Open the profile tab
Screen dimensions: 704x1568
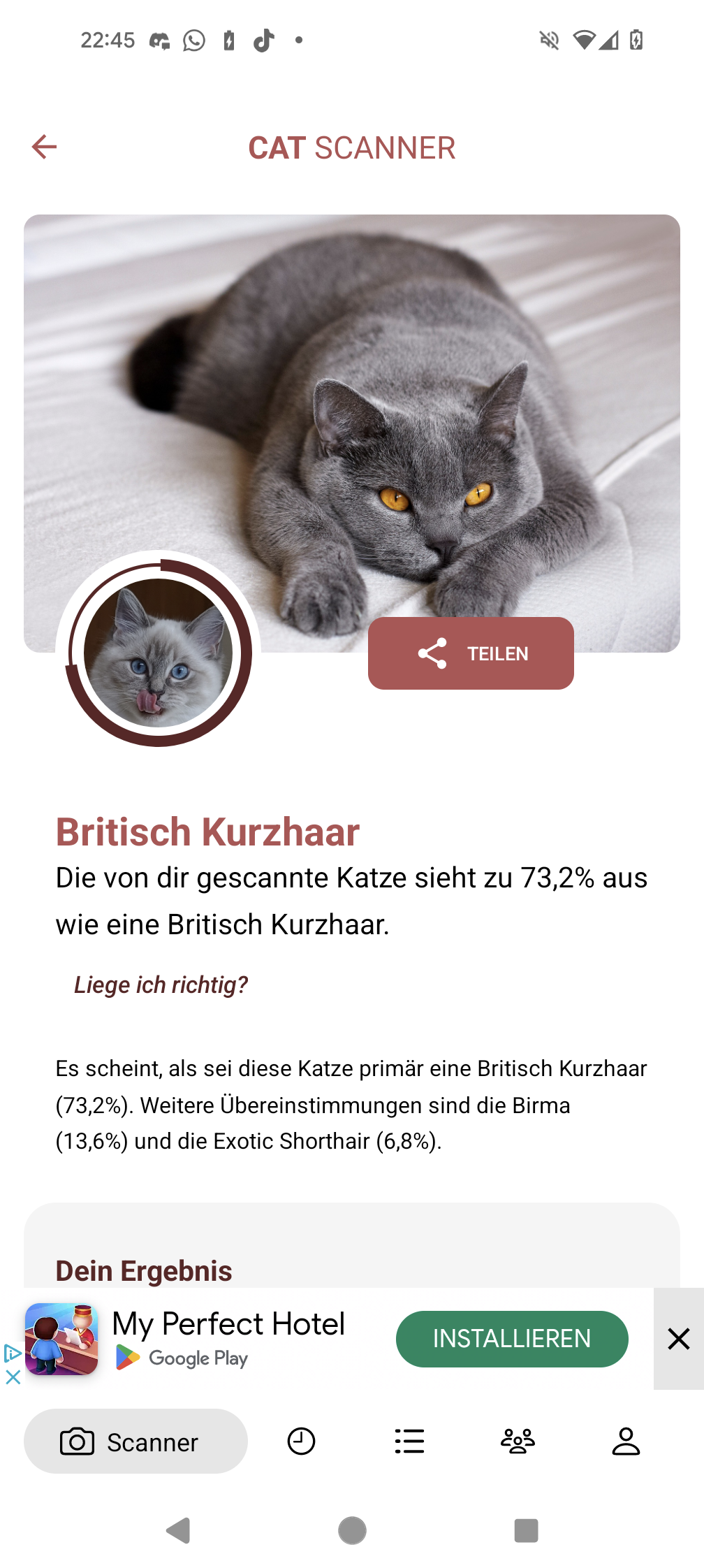tap(626, 1442)
